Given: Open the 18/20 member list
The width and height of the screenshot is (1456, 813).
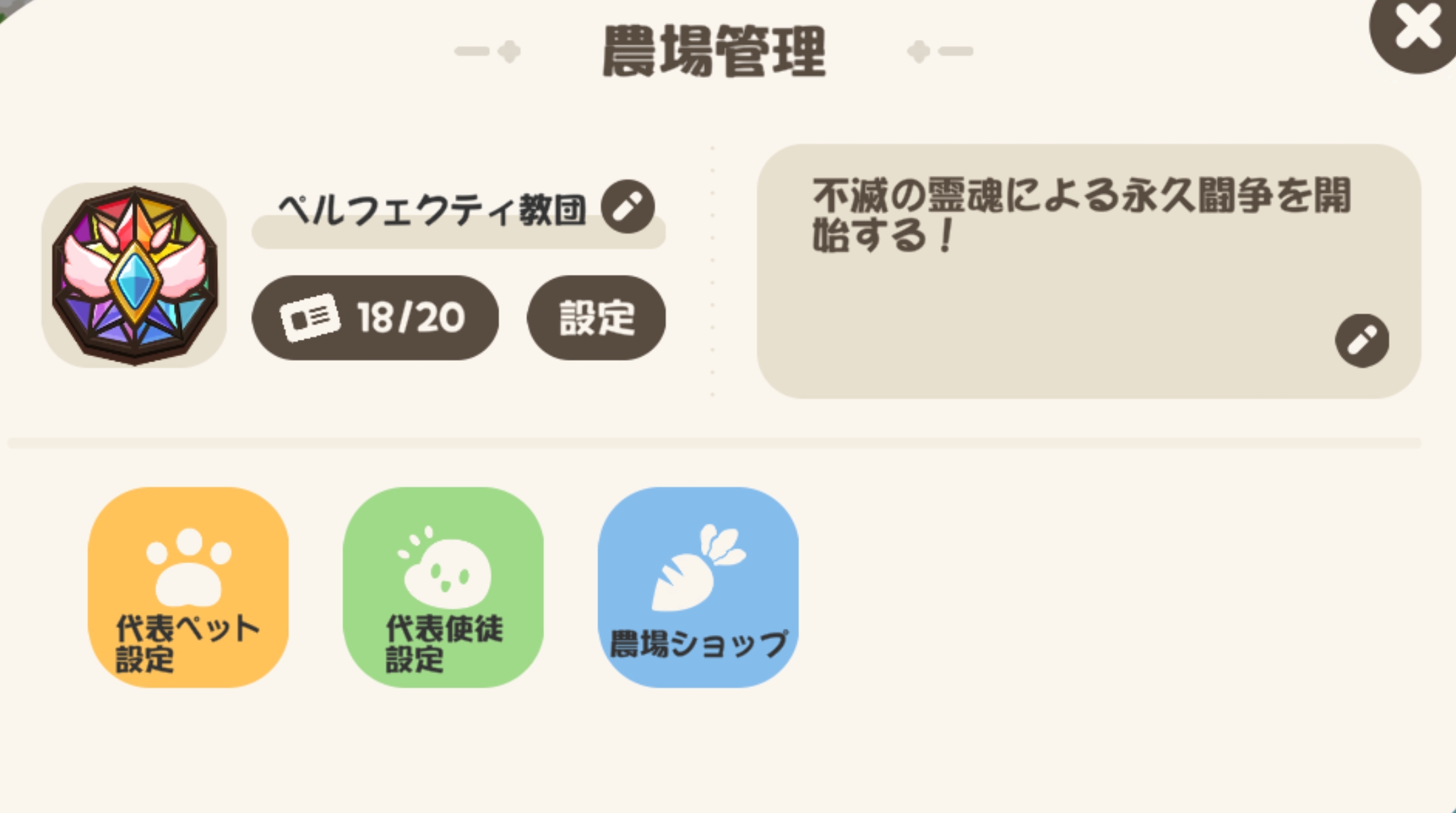Looking at the screenshot, I should pos(375,317).
